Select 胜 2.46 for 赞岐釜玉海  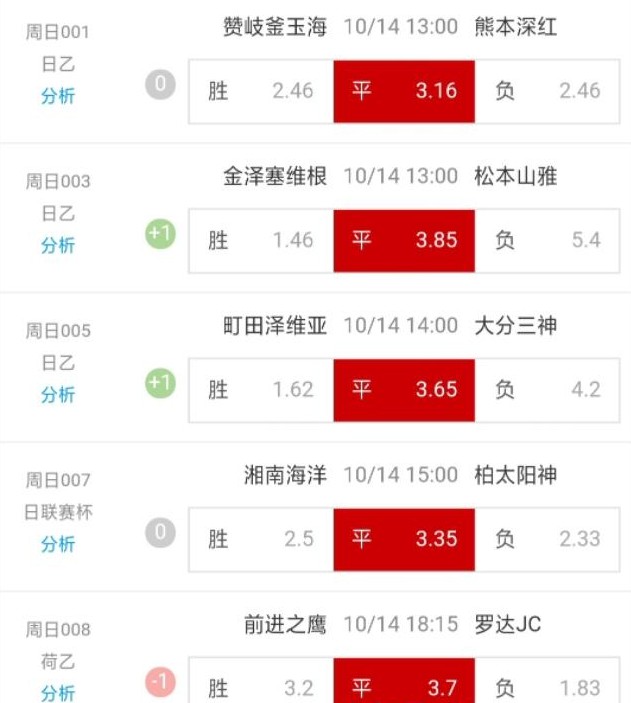261,91
